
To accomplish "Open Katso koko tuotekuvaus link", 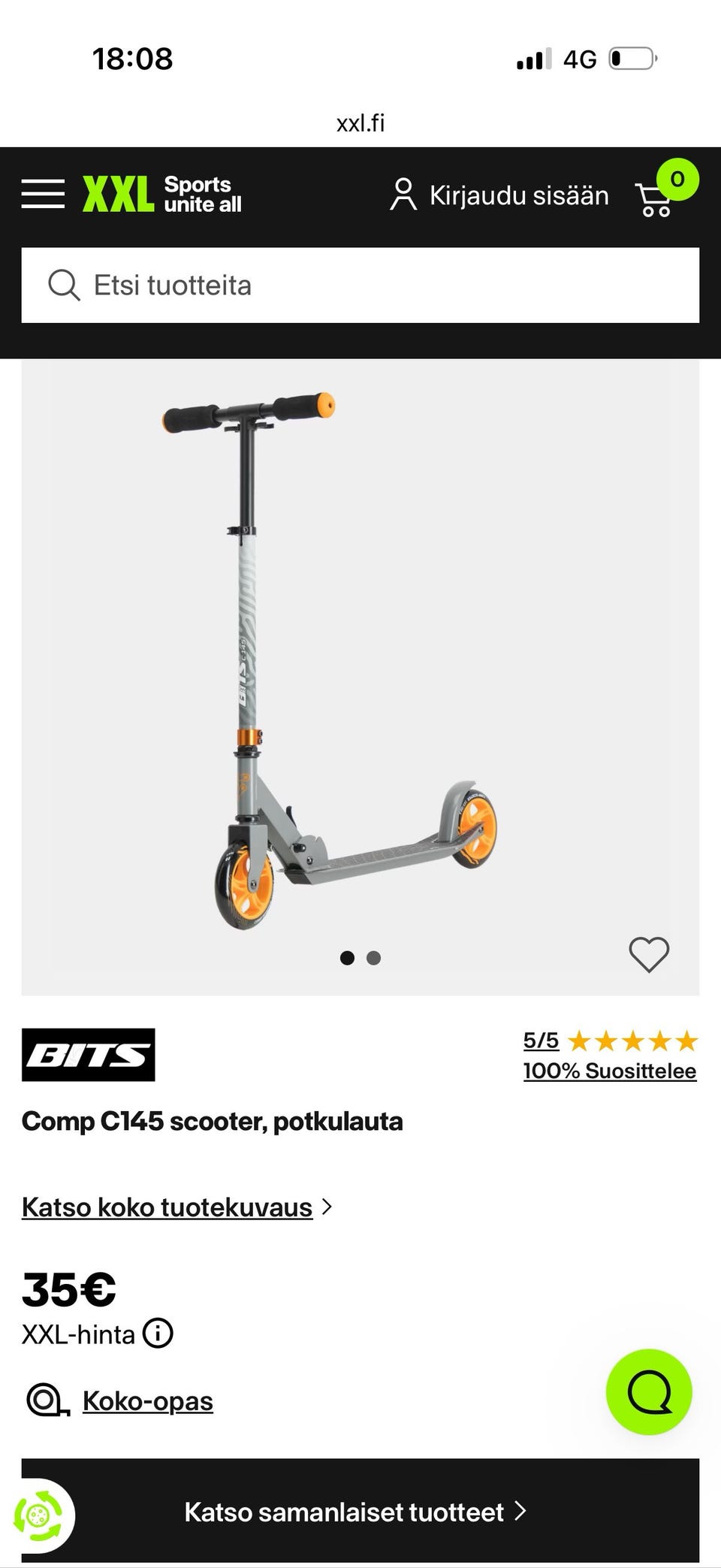I will 167,1207.
